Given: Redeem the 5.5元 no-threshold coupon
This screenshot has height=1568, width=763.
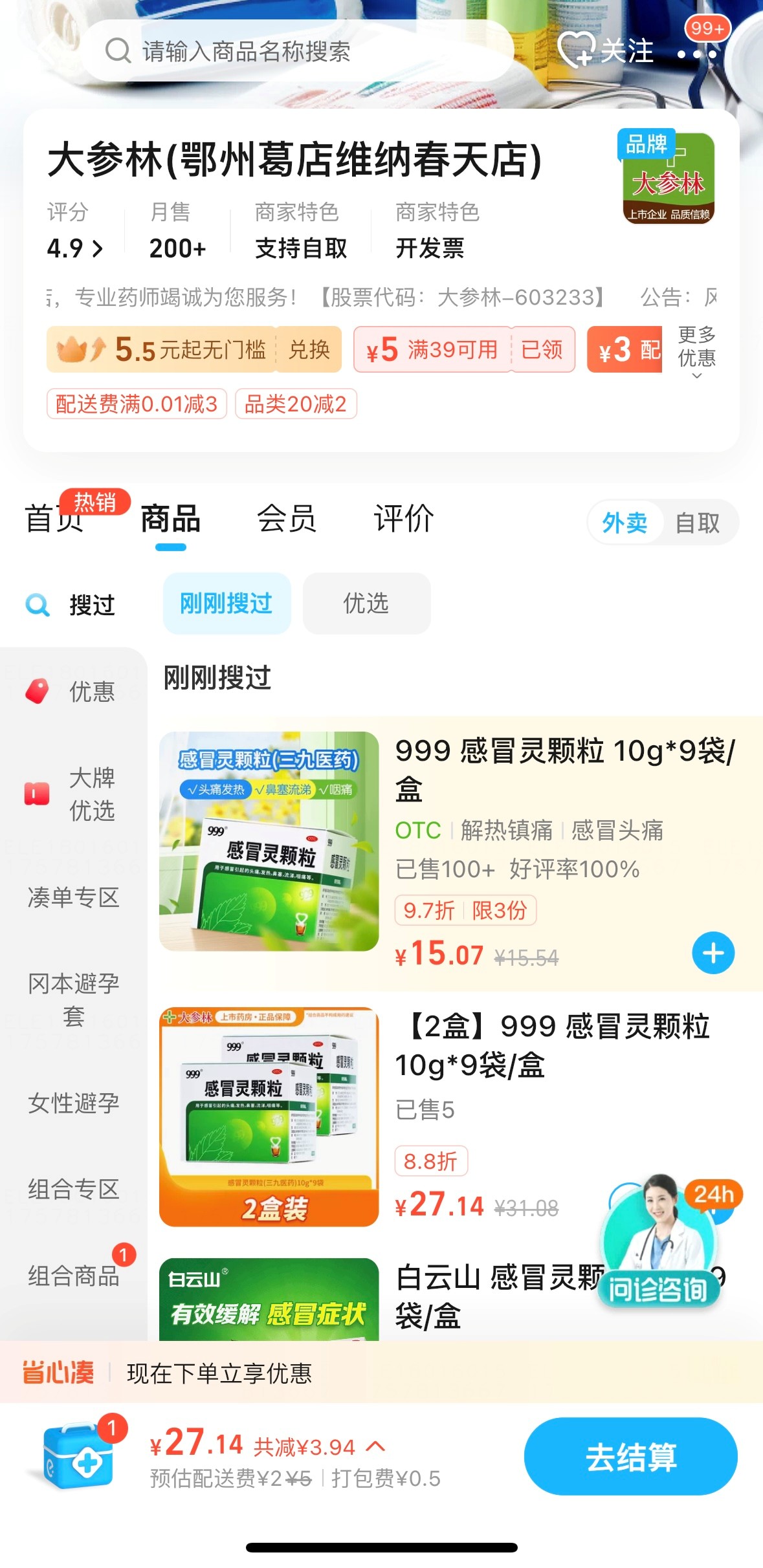Looking at the screenshot, I should coord(309,350).
